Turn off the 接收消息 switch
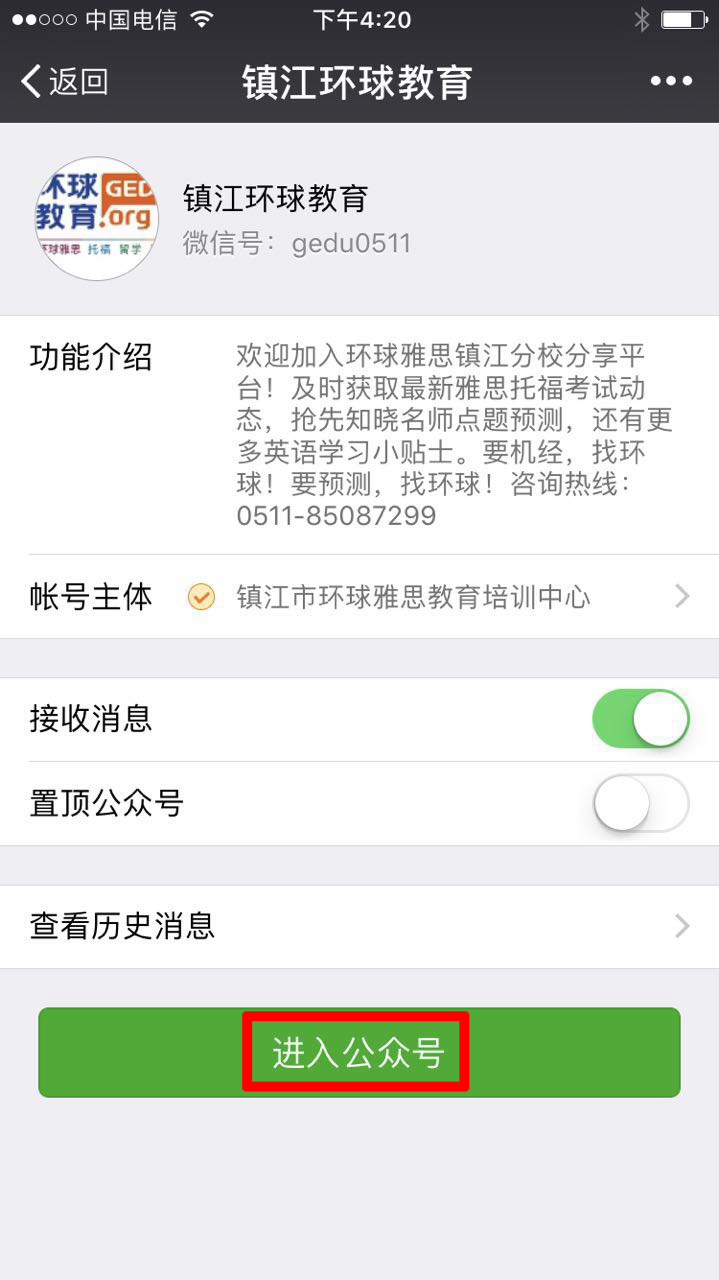Viewport: 719px width, 1280px height. coord(641,719)
